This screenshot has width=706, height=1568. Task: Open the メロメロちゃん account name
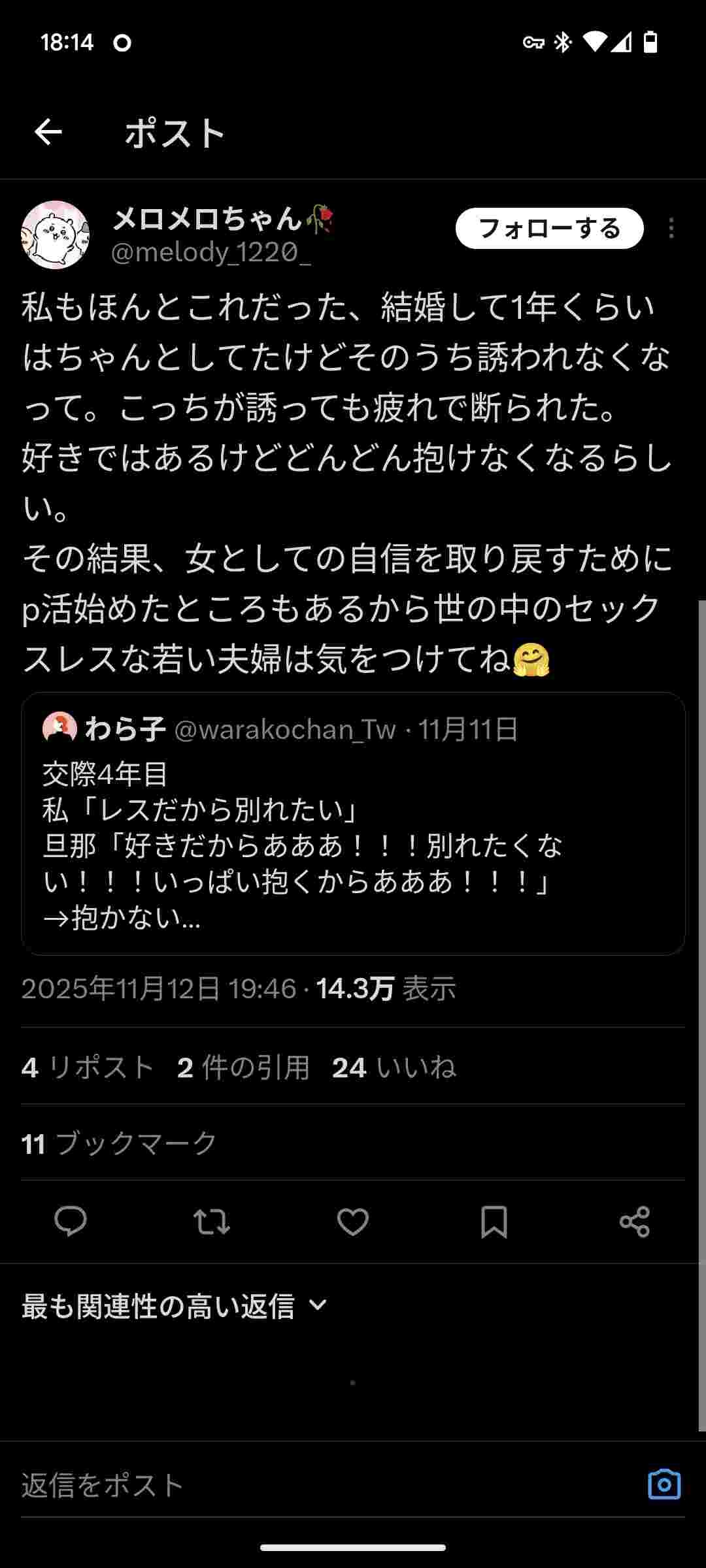pos(209,219)
